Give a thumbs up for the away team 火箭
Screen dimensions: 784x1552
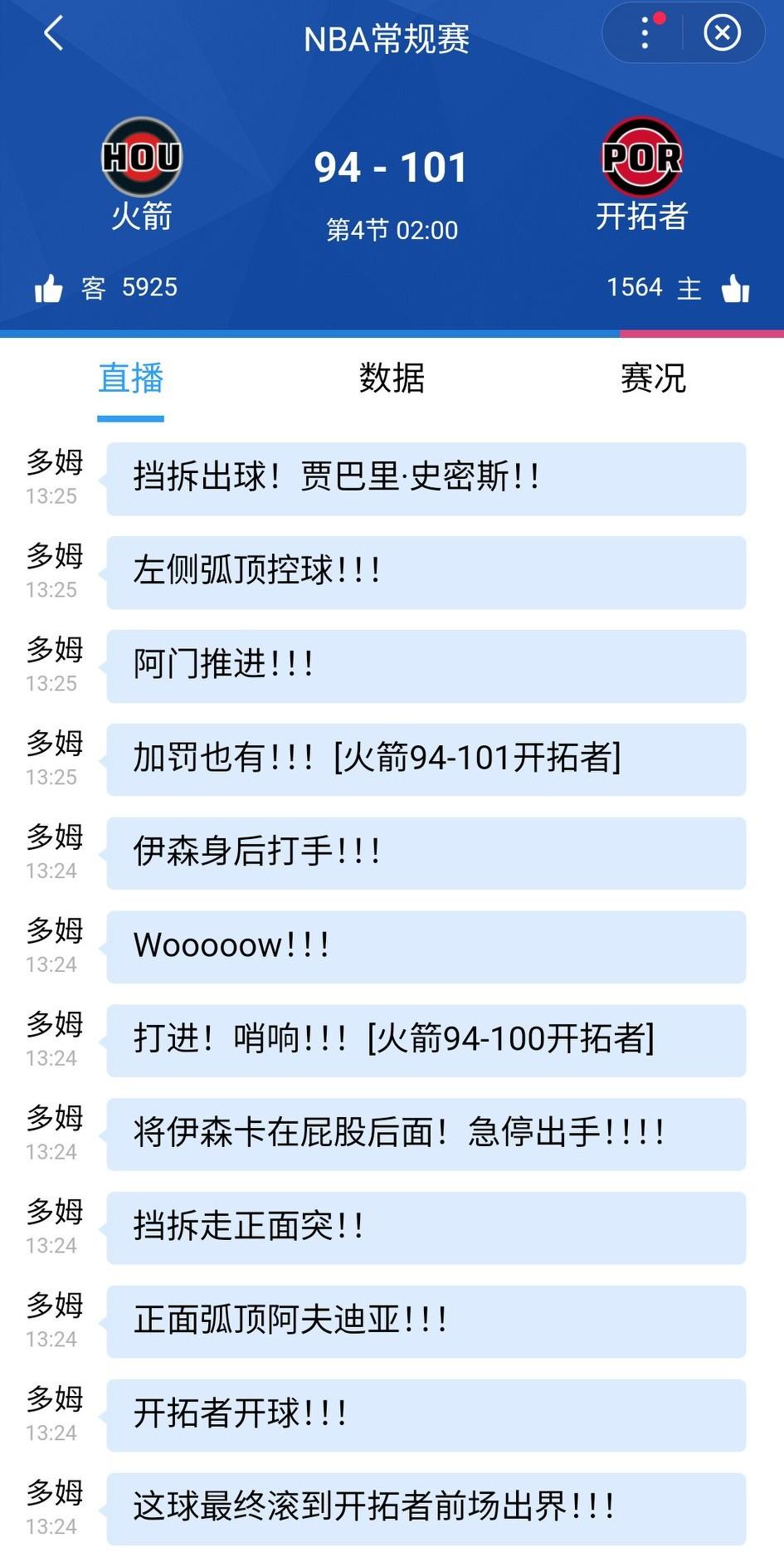pyautogui.click(x=50, y=287)
